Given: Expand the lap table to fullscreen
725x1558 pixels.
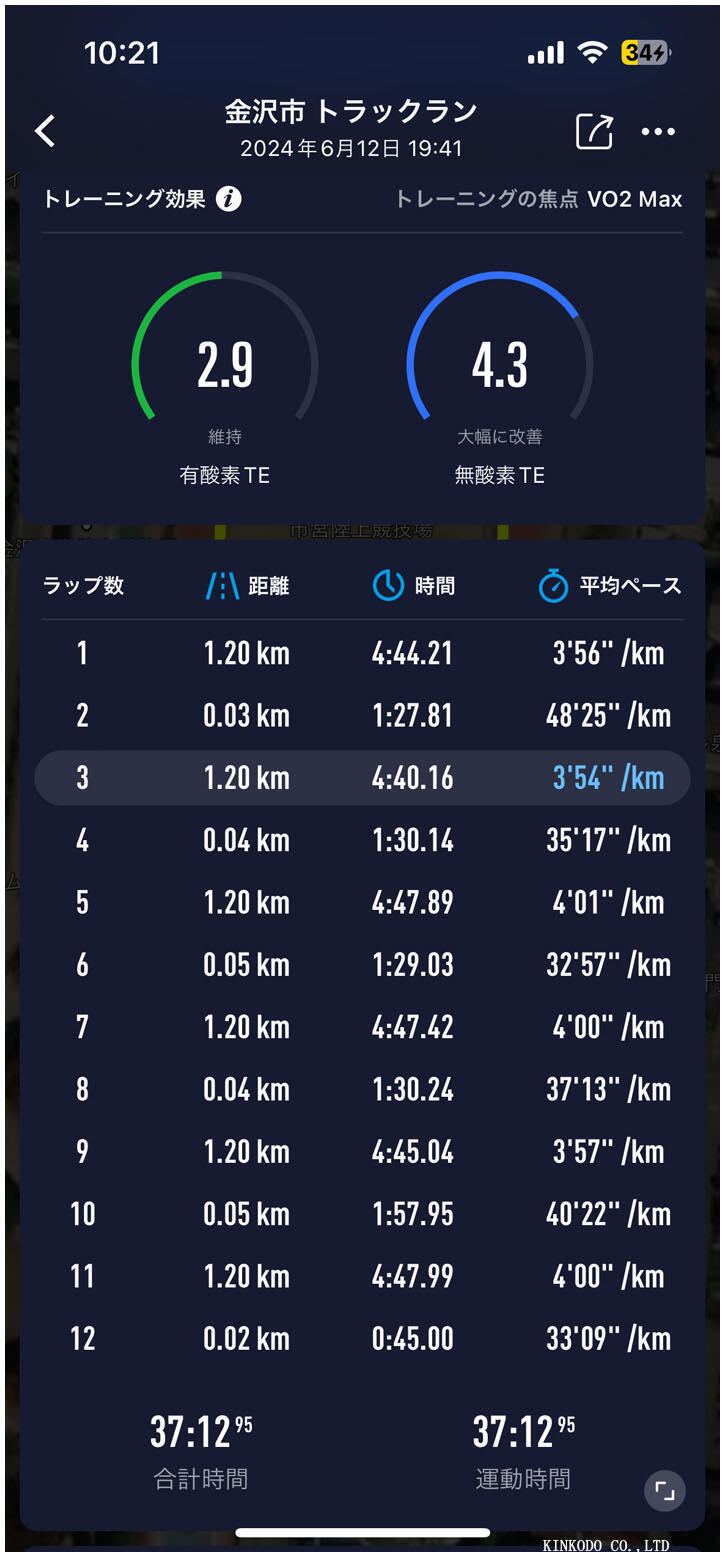Looking at the screenshot, I should click(x=664, y=1491).
